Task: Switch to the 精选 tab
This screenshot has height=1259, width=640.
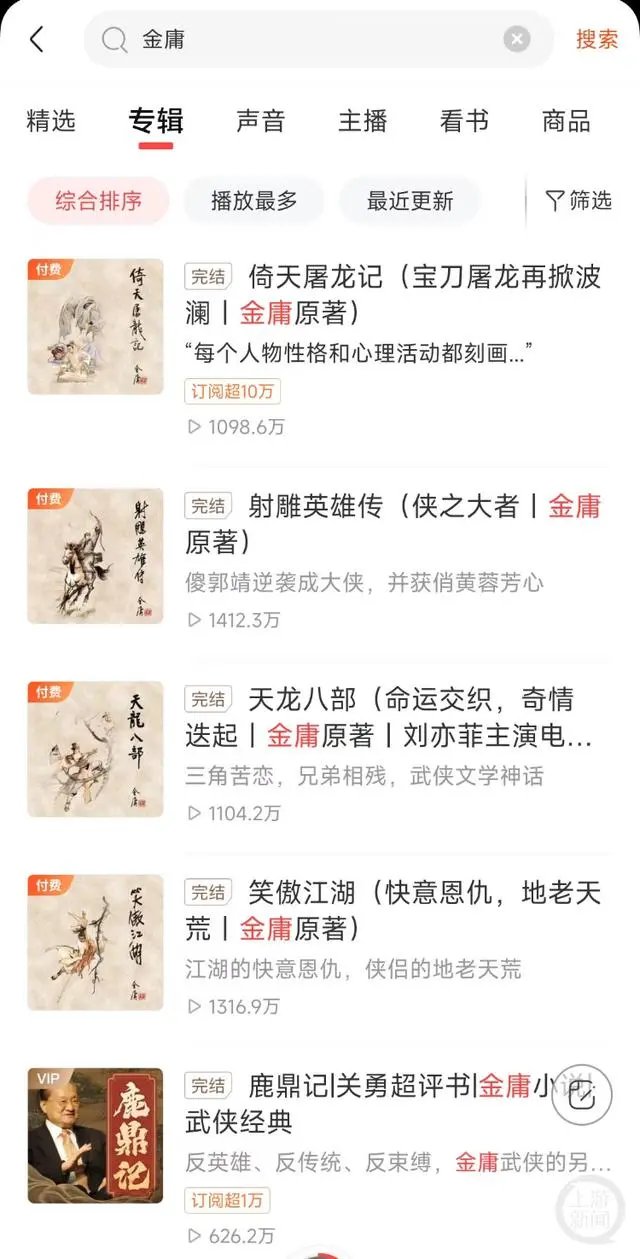Action: click(51, 122)
